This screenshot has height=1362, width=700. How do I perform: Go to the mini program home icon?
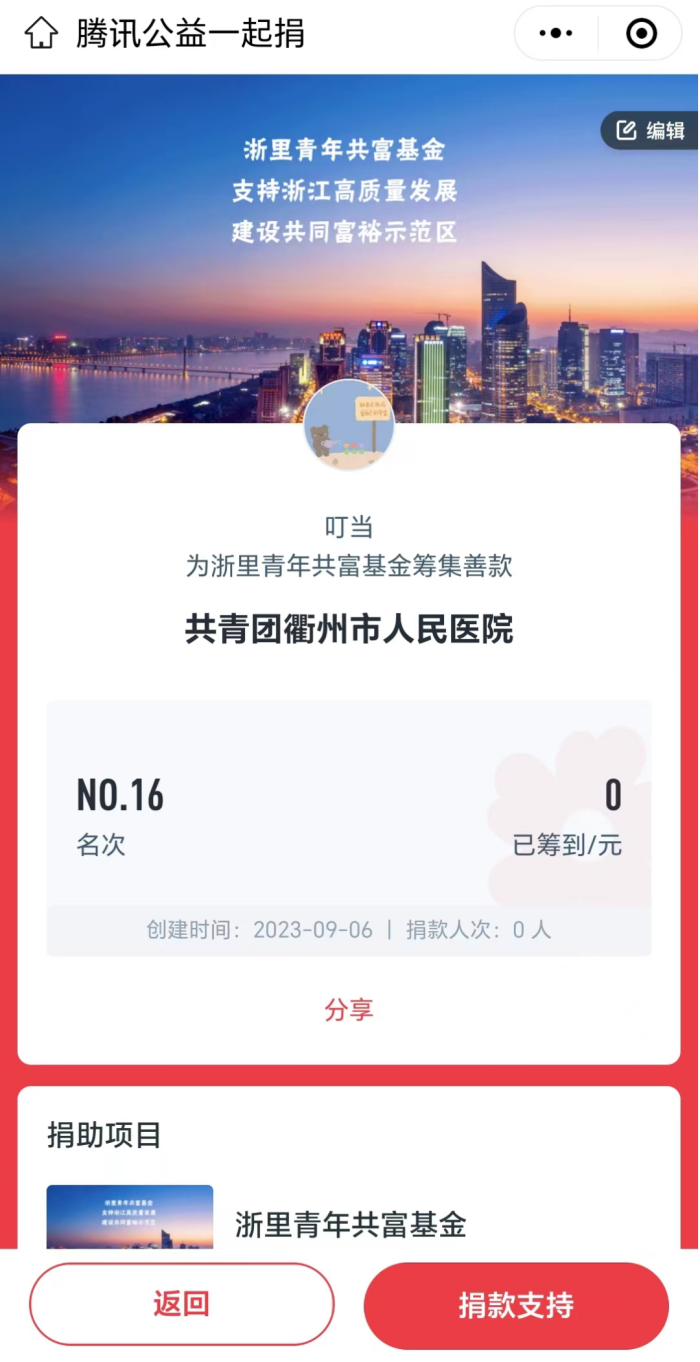41,34
